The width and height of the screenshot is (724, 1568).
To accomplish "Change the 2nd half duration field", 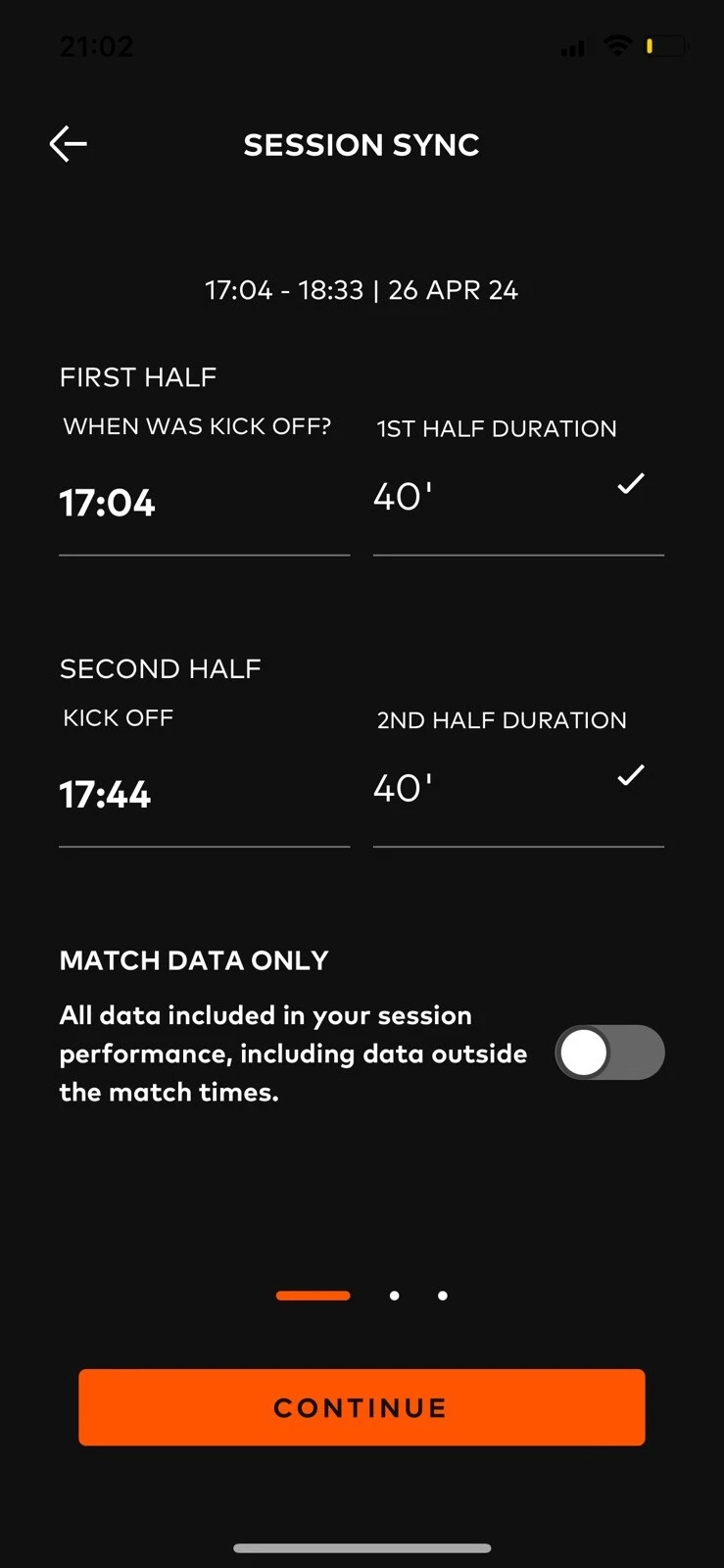I will [516, 789].
